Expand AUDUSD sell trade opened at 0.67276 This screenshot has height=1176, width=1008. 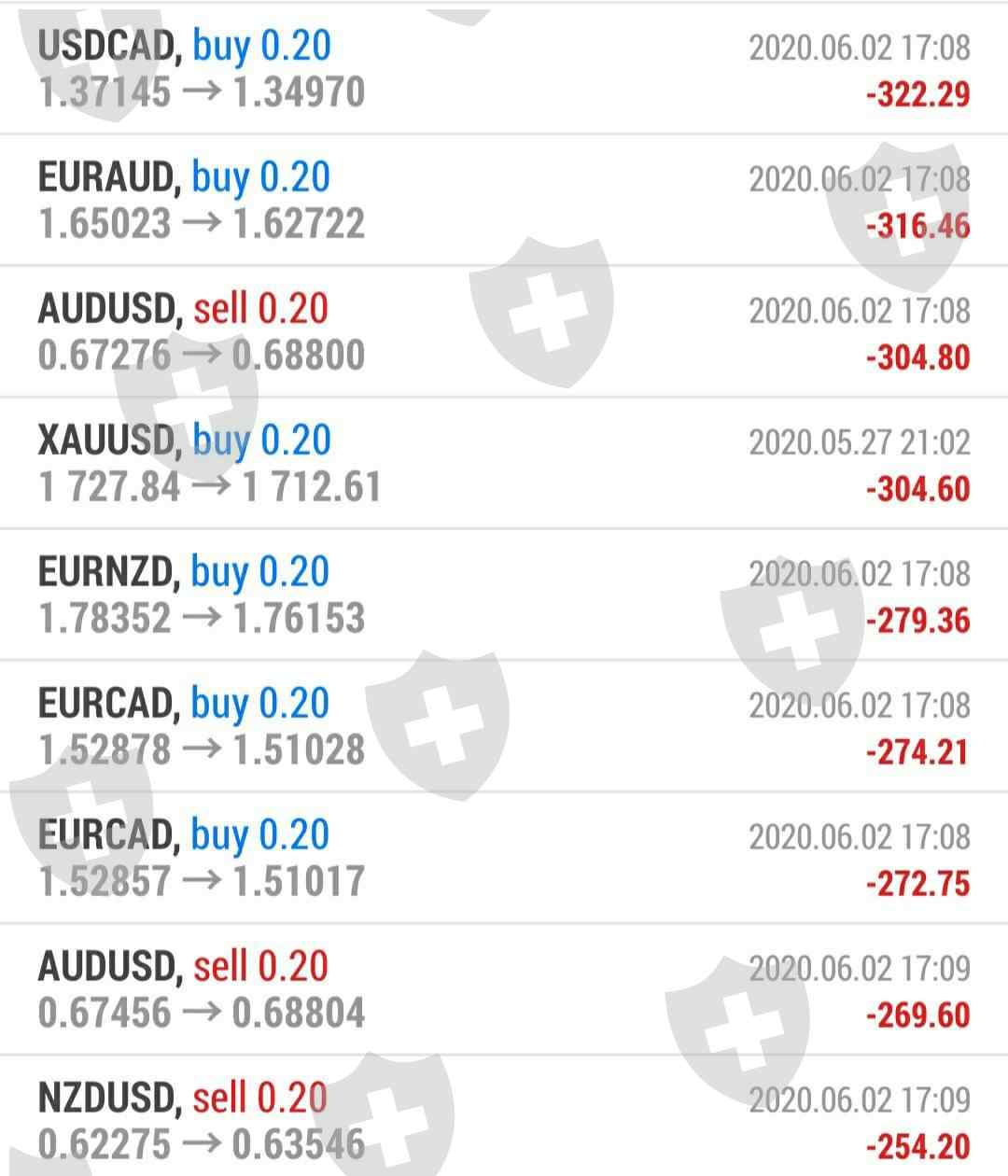pos(504,332)
